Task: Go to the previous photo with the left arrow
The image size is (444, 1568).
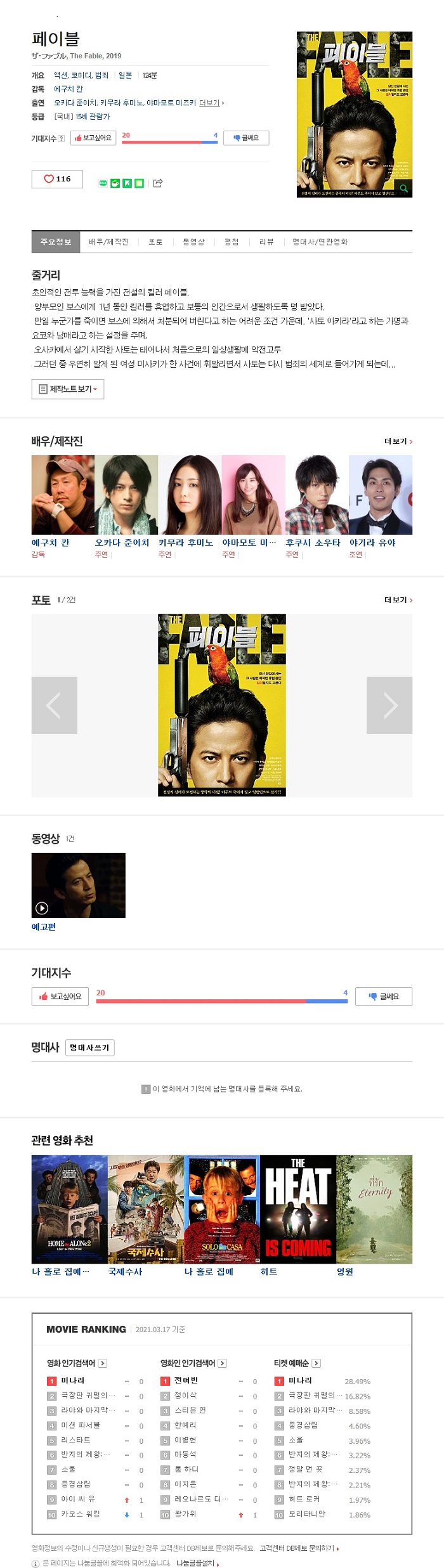Action: coord(54,705)
